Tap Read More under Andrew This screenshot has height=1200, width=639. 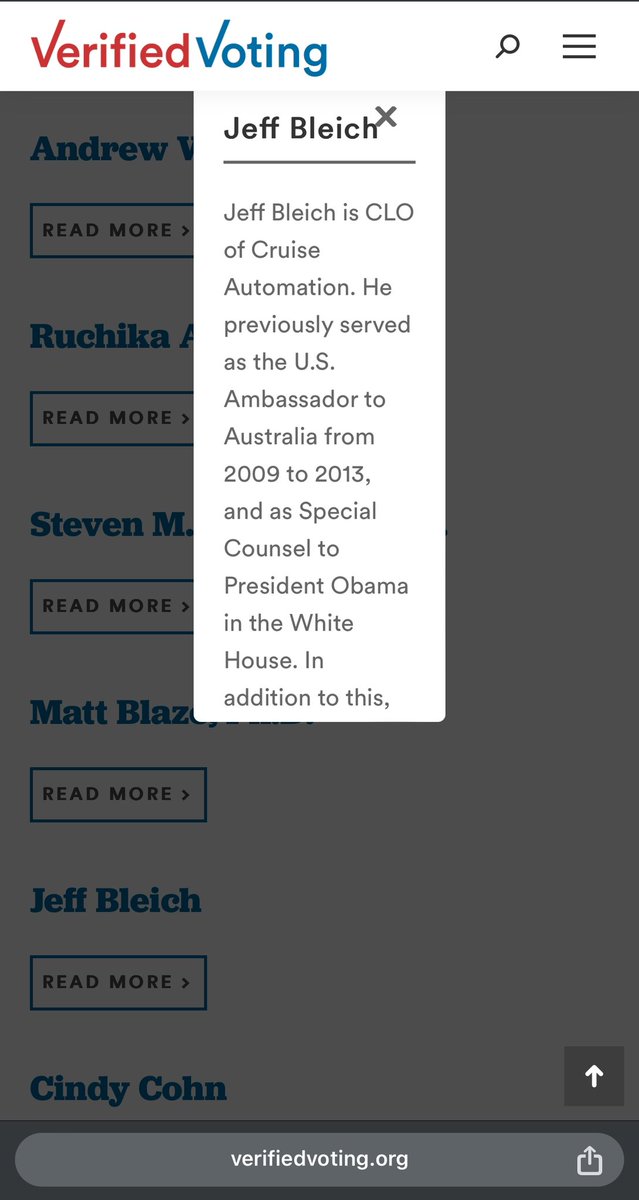click(x=112, y=230)
